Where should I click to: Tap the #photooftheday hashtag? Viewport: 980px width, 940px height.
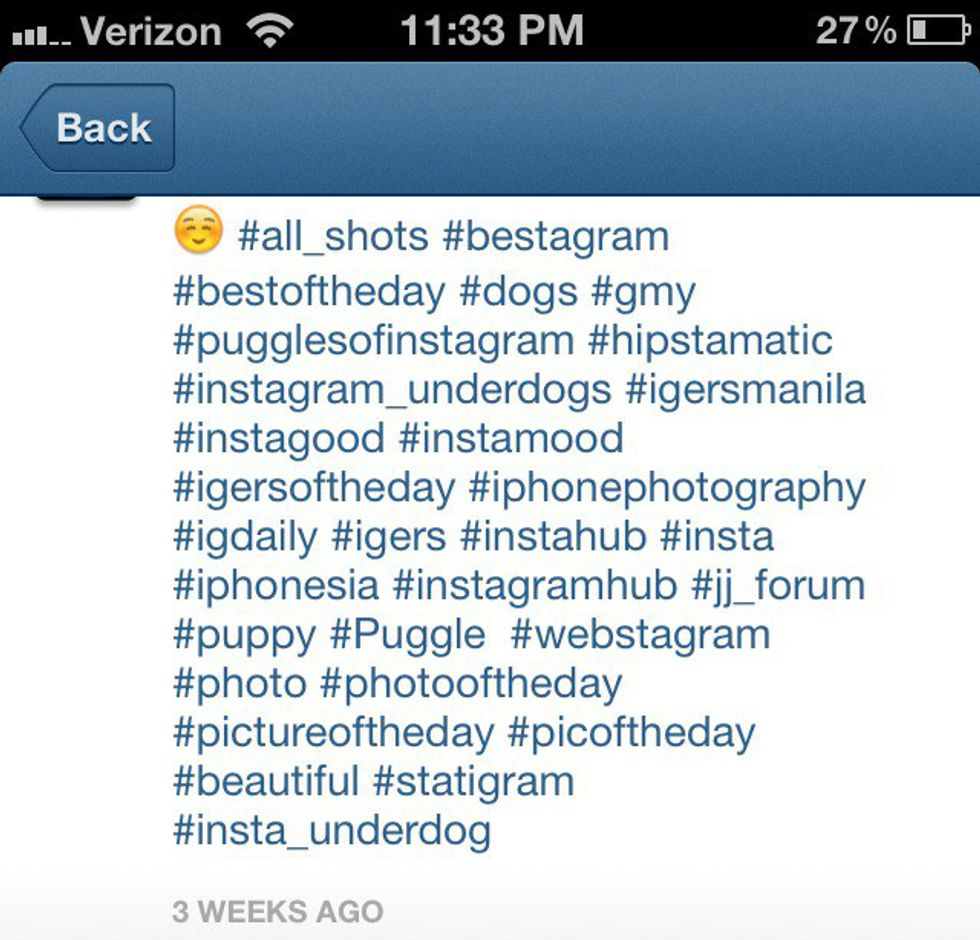point(471,684)
